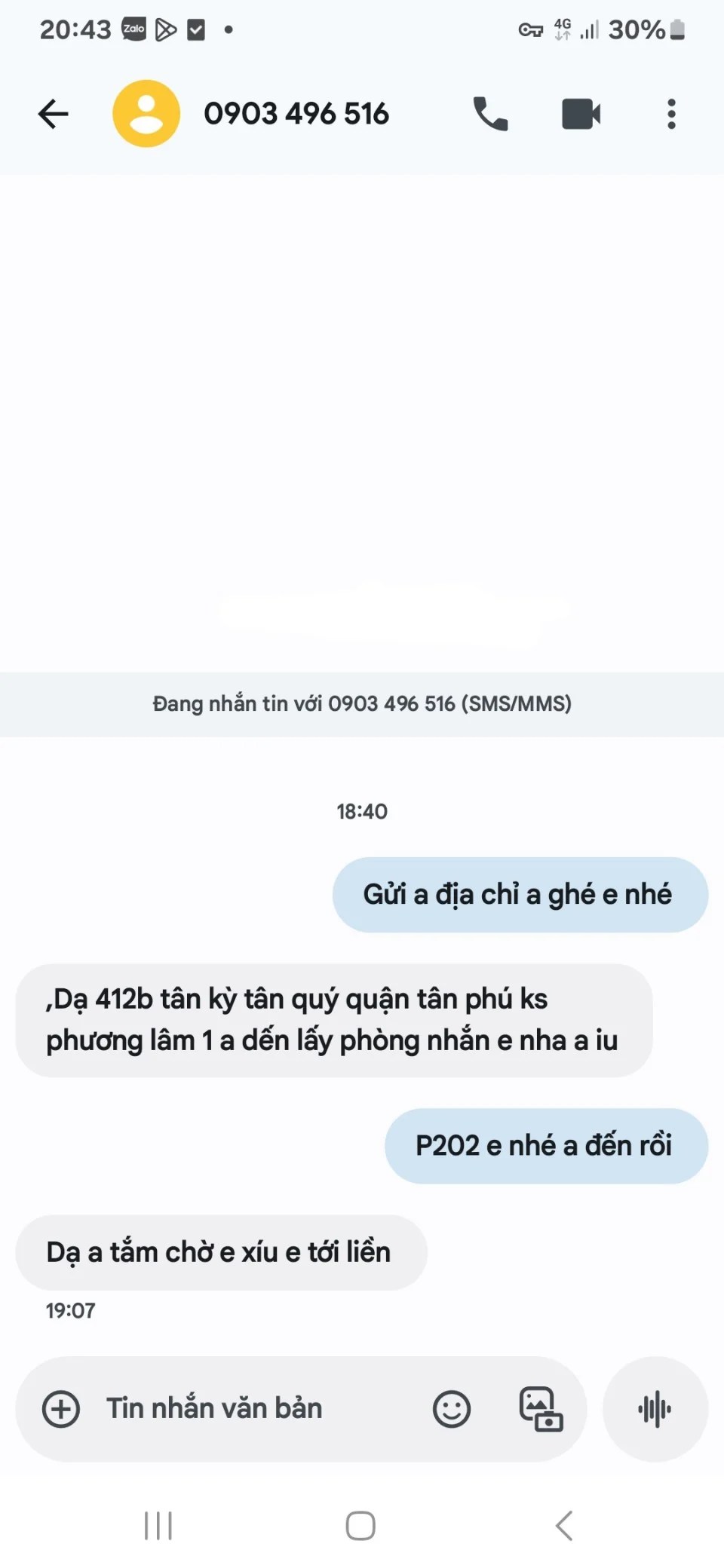Image resolution: width=724 pixels, height=1568 pixels.
Task: Record a voice message
Action: point(655,1409)
